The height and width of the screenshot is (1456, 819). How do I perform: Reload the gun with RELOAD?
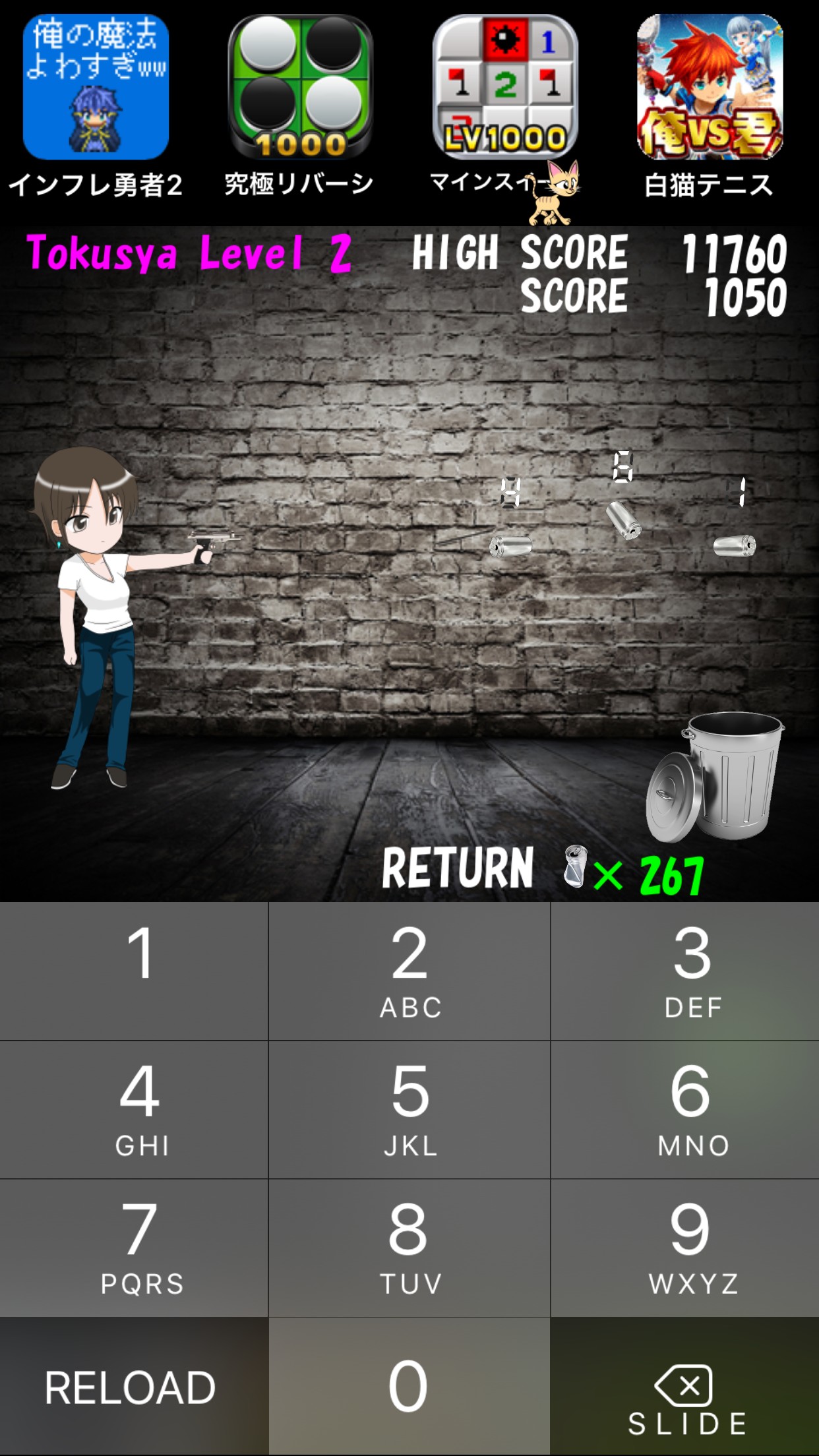pyautogui.click(x=134, y=1386)
